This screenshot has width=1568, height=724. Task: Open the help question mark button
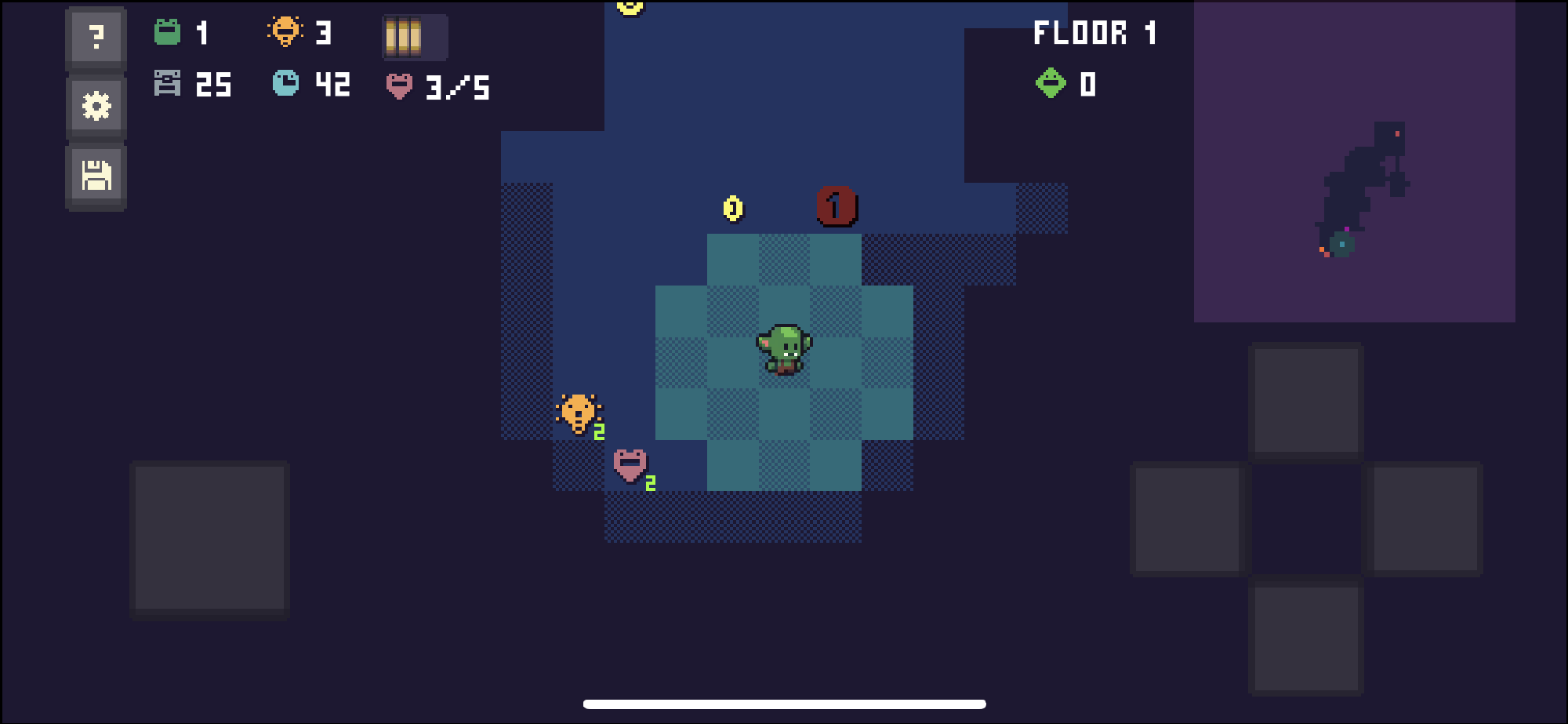click(96, 37)
